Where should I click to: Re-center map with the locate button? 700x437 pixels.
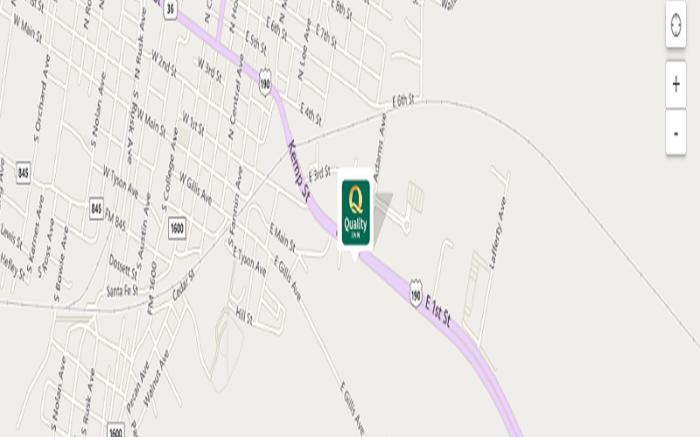[x=677, y=24]
